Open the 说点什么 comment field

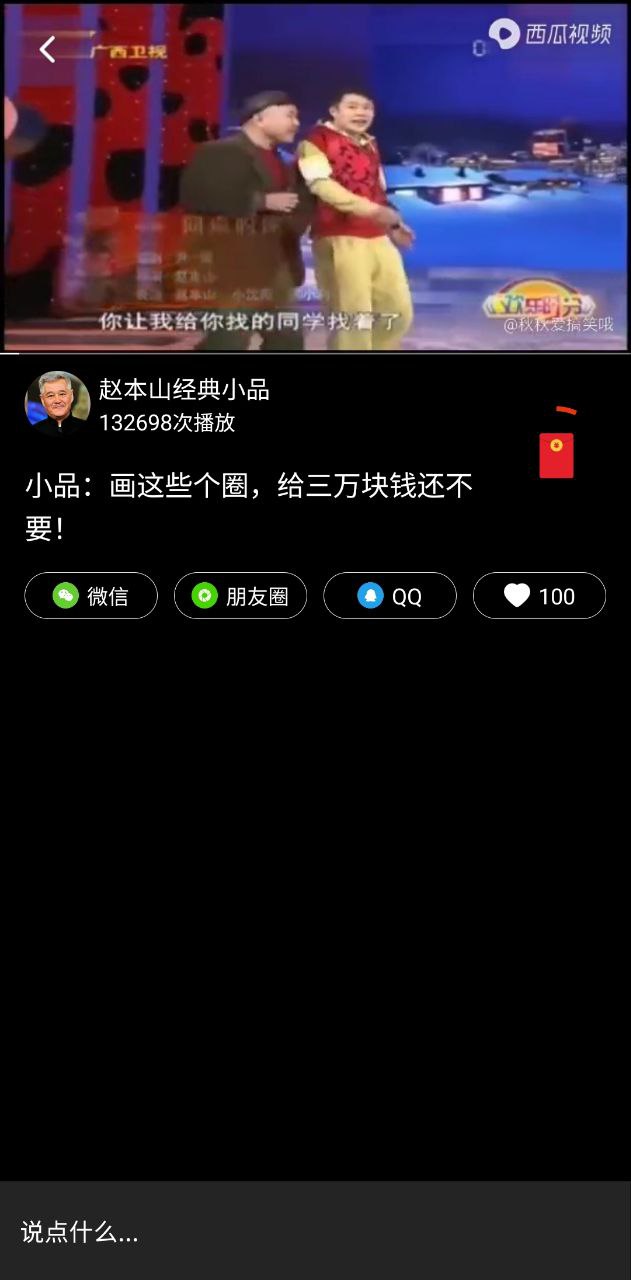(315, 1231)
